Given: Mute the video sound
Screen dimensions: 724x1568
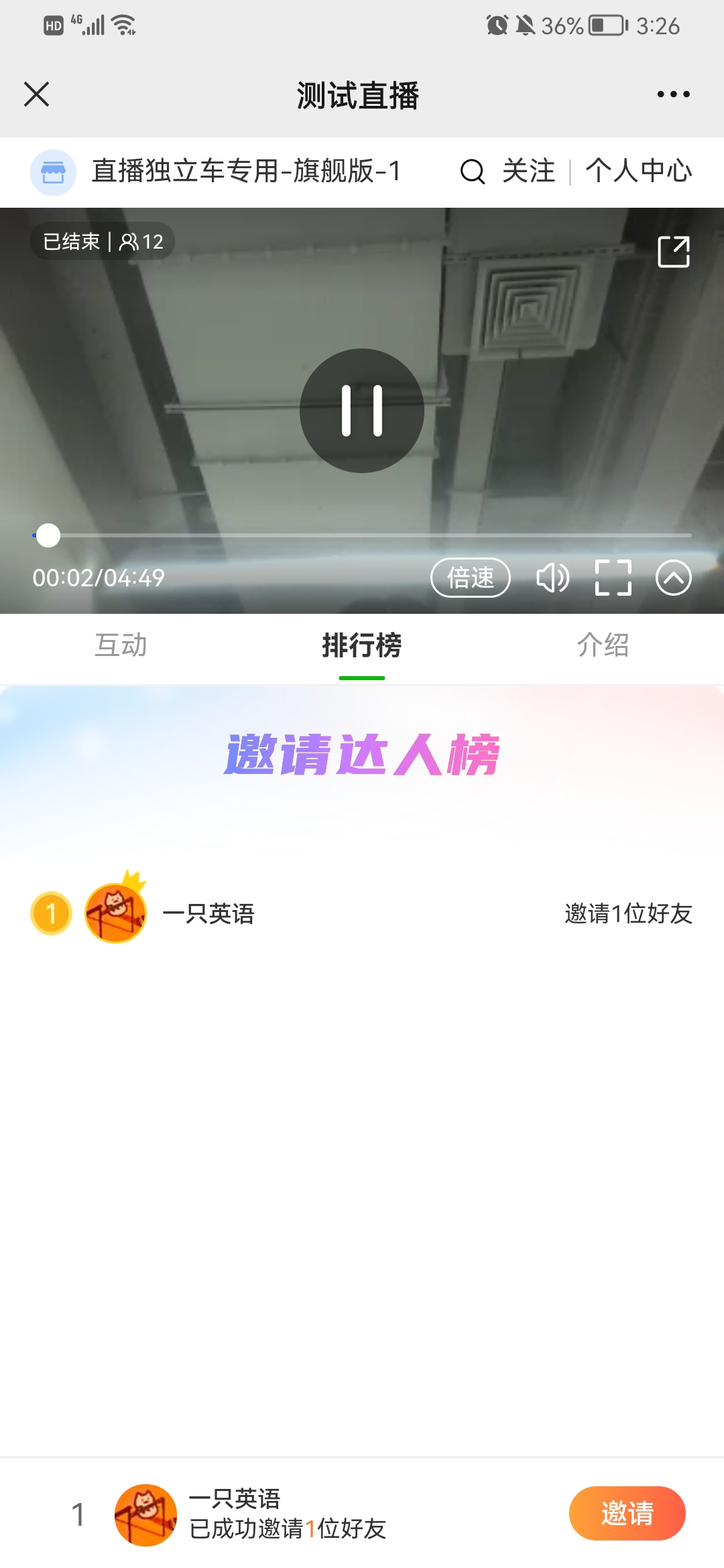Looking at the screenshot, I should [x=552, y=578].
